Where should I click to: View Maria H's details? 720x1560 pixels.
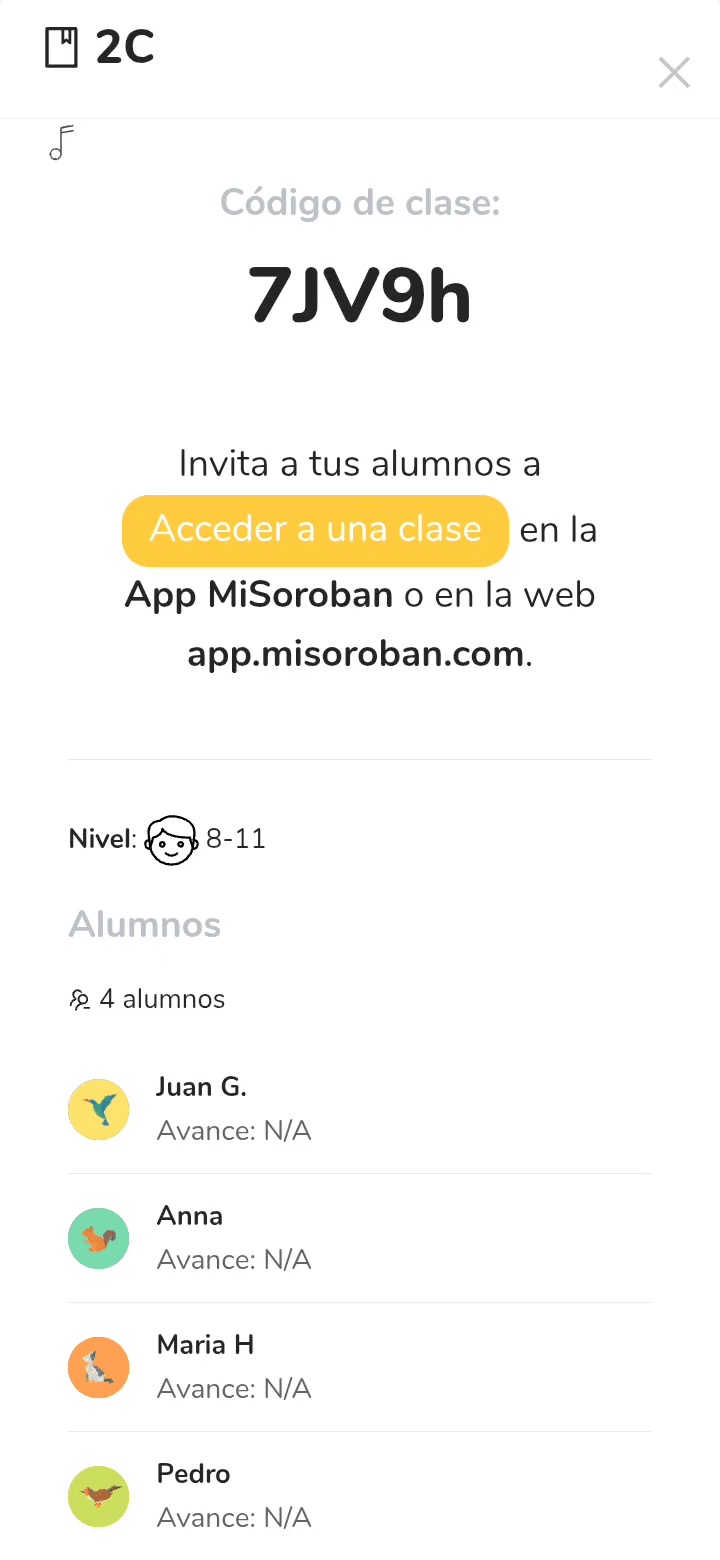tap(205, 1366)
